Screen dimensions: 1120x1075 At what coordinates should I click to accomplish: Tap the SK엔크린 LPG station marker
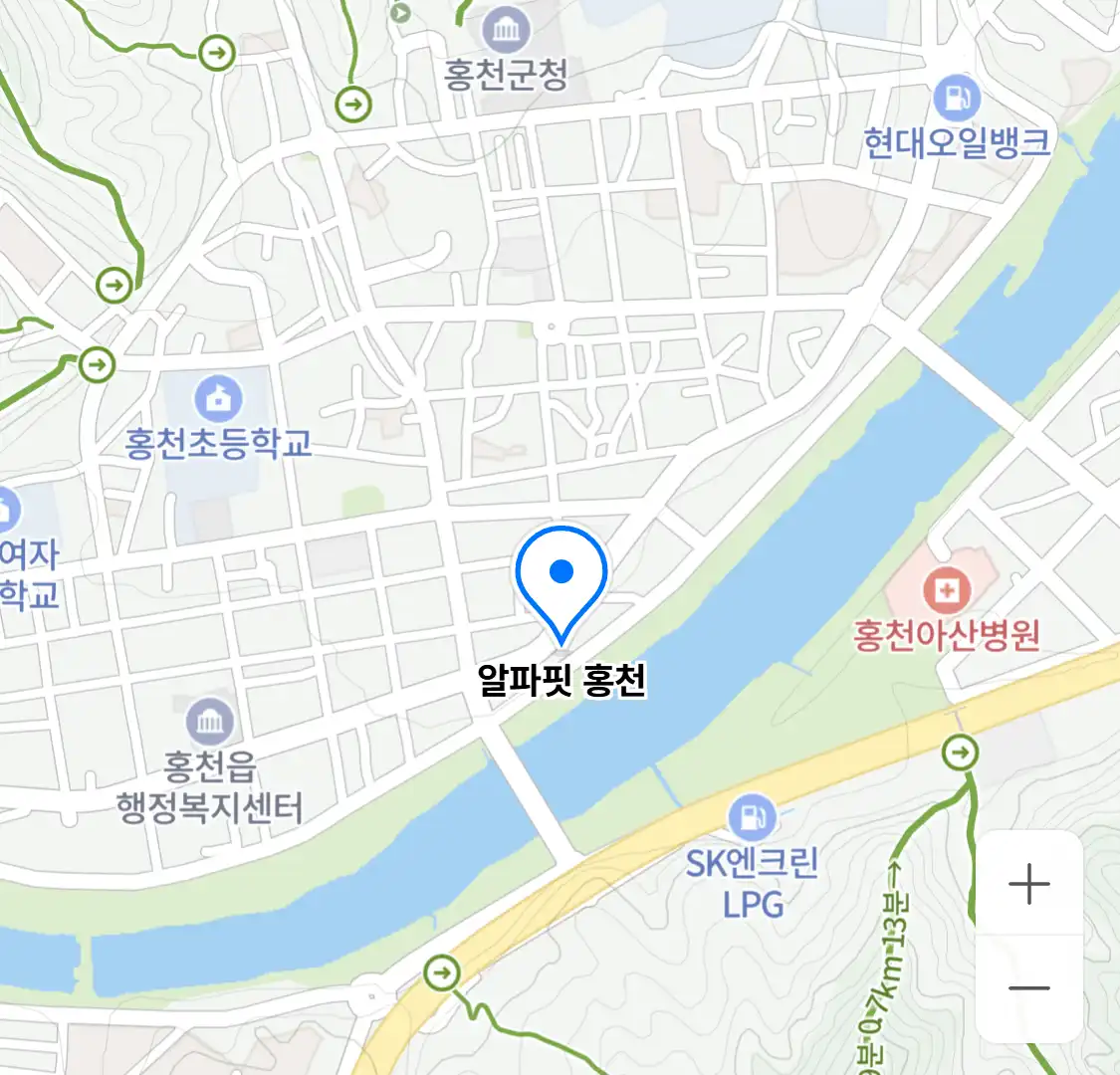[752, 819]
